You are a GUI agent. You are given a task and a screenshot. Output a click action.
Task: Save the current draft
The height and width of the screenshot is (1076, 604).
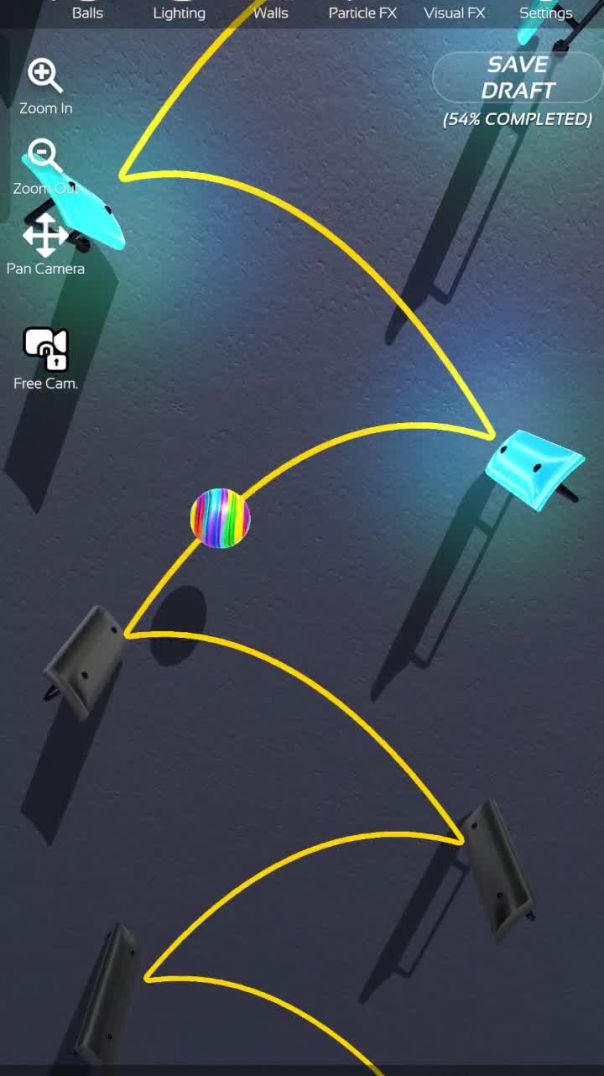pos(517,78)
